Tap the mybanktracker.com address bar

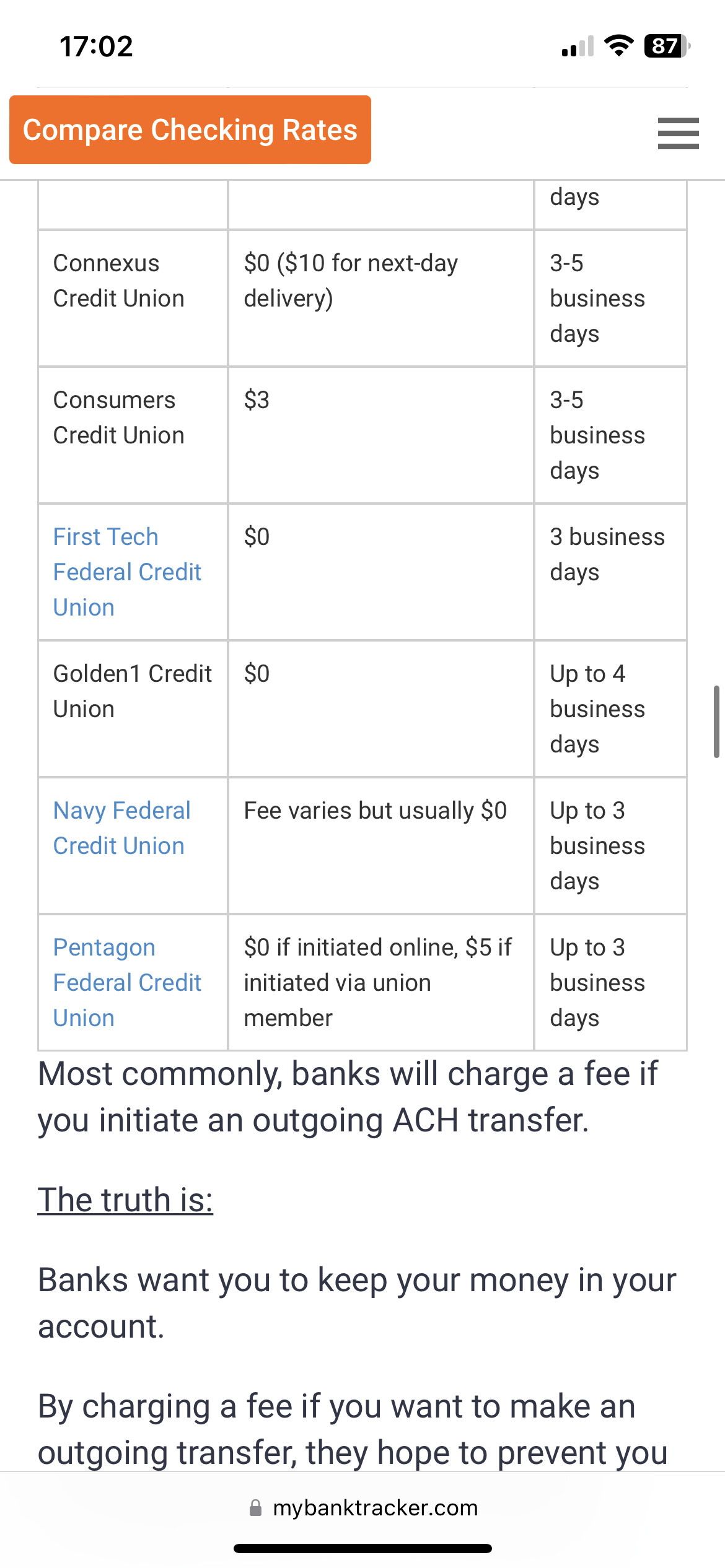tap(363, 1507)
